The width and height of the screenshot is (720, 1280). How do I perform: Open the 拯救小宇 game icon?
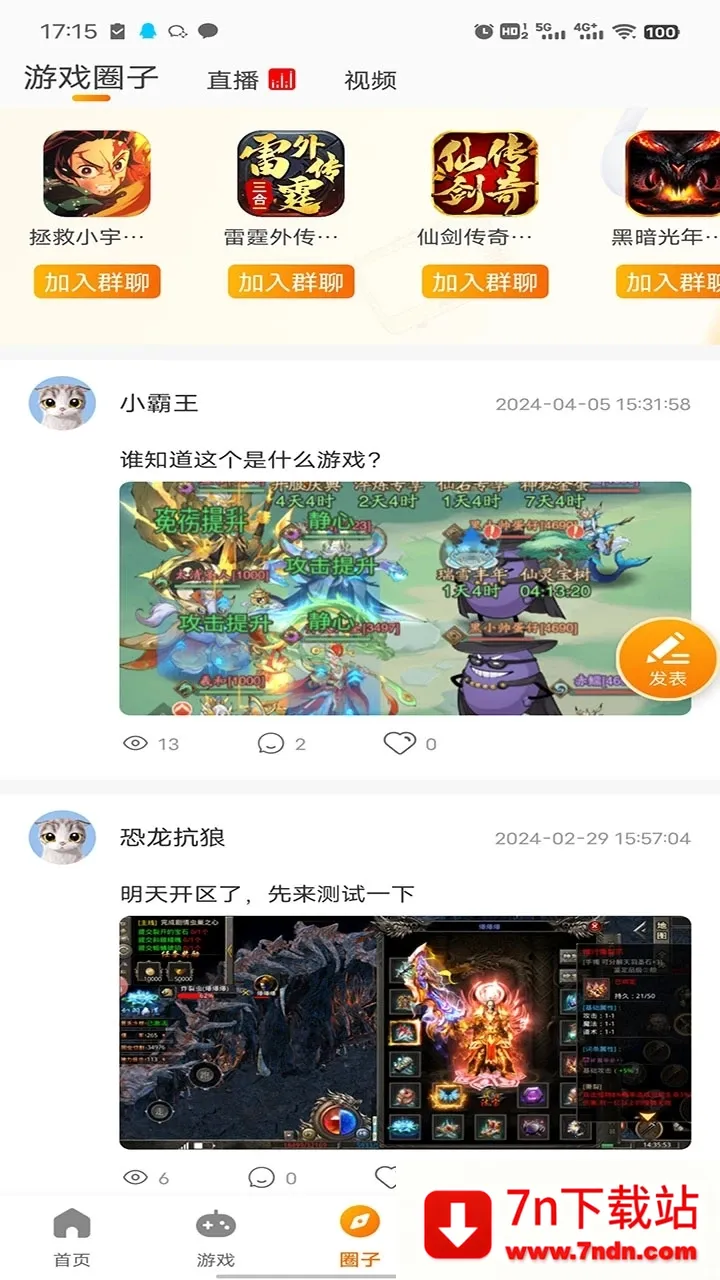point(96,174)
